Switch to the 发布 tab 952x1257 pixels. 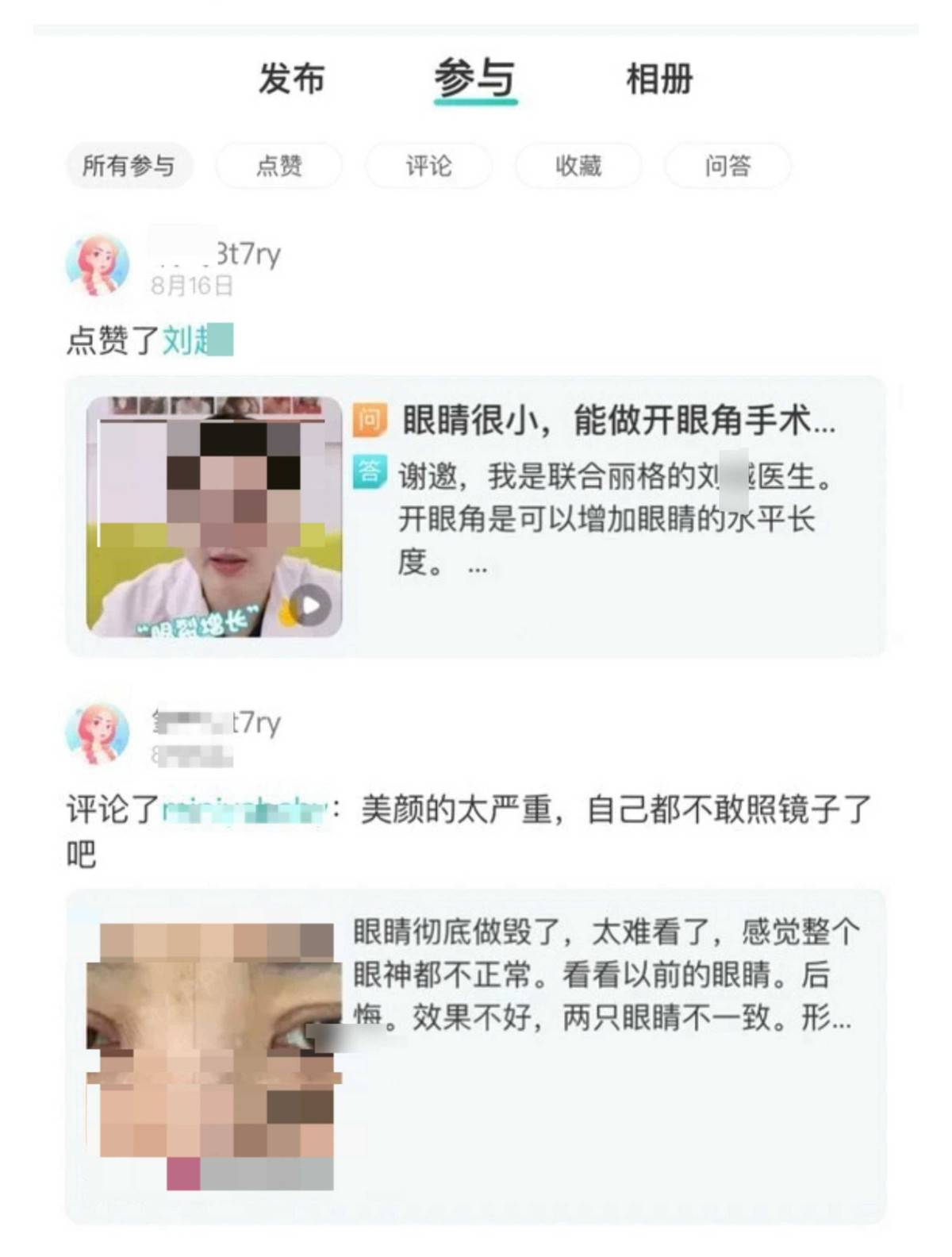[x=291, y=79]
